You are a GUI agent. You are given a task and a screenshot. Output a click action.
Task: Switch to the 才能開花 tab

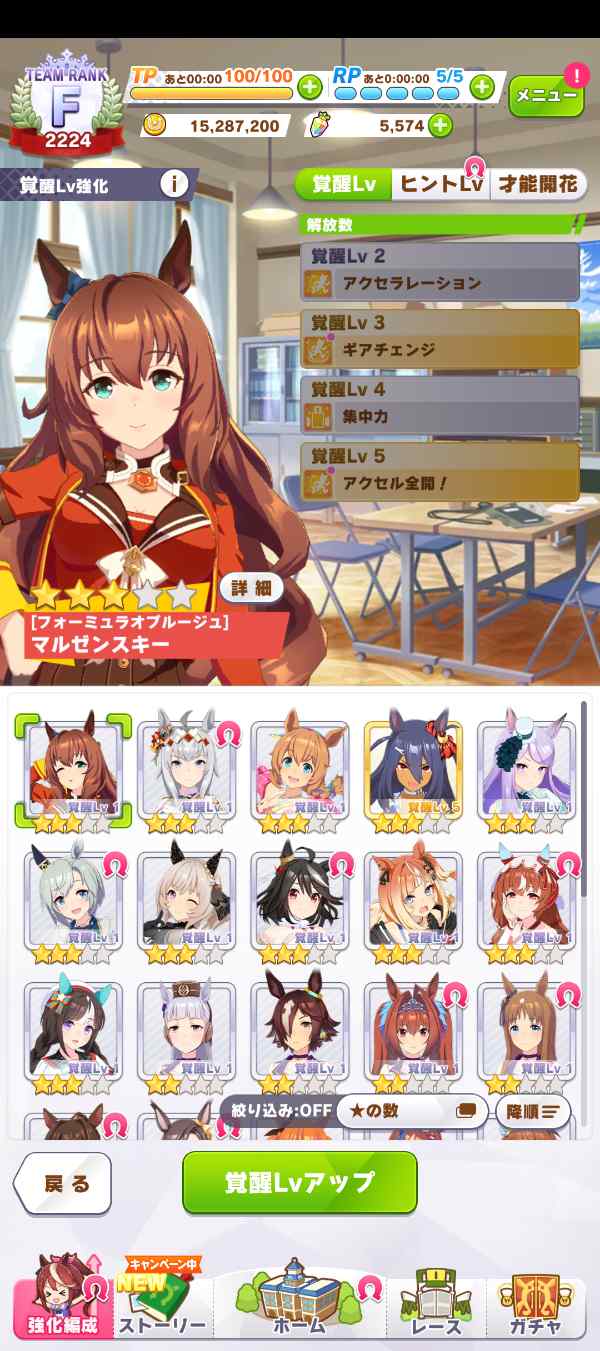(538, 184)
